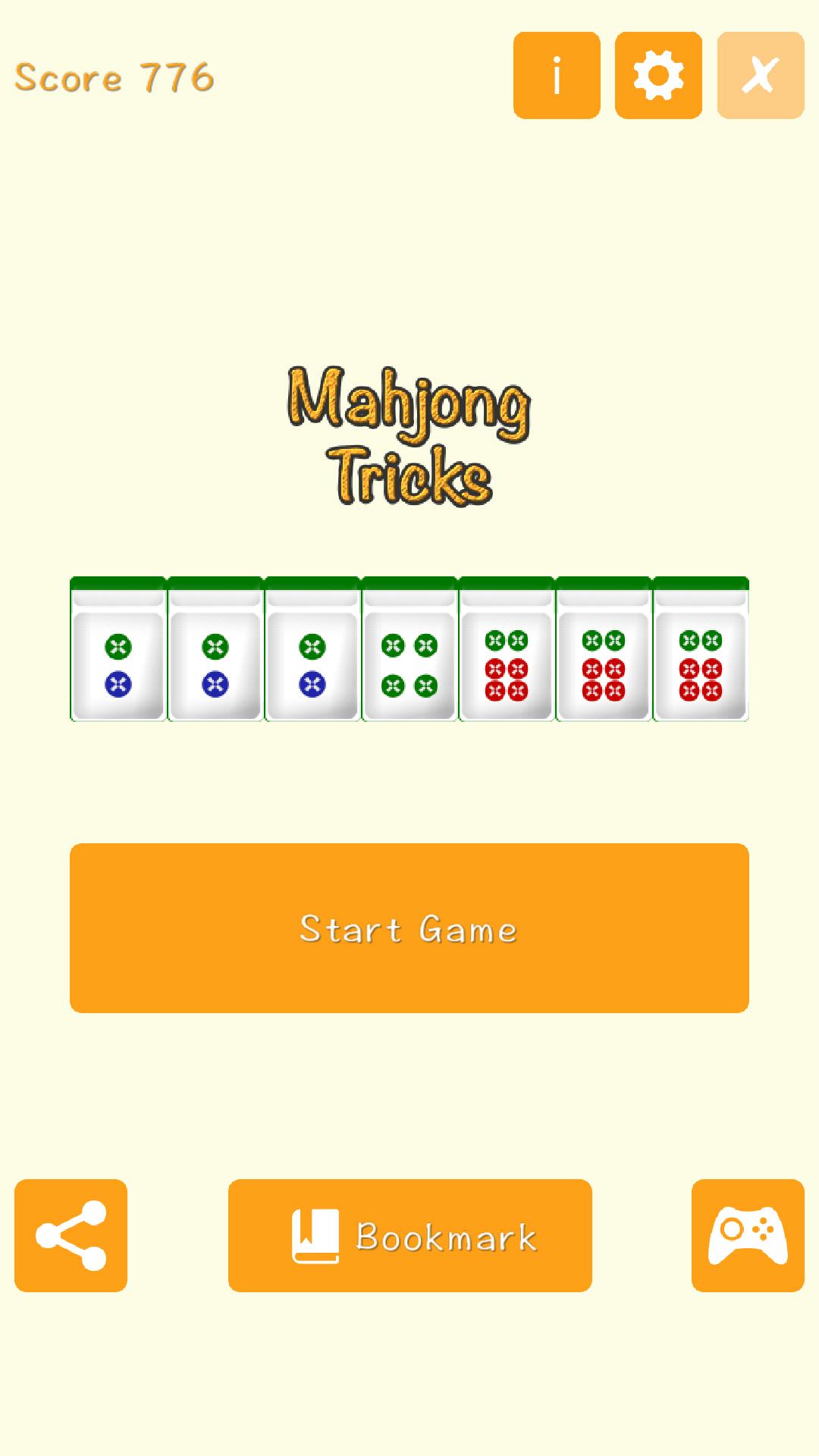
Task: Tap the green strip atop the rightmost tile
Action: coord(700,582)
